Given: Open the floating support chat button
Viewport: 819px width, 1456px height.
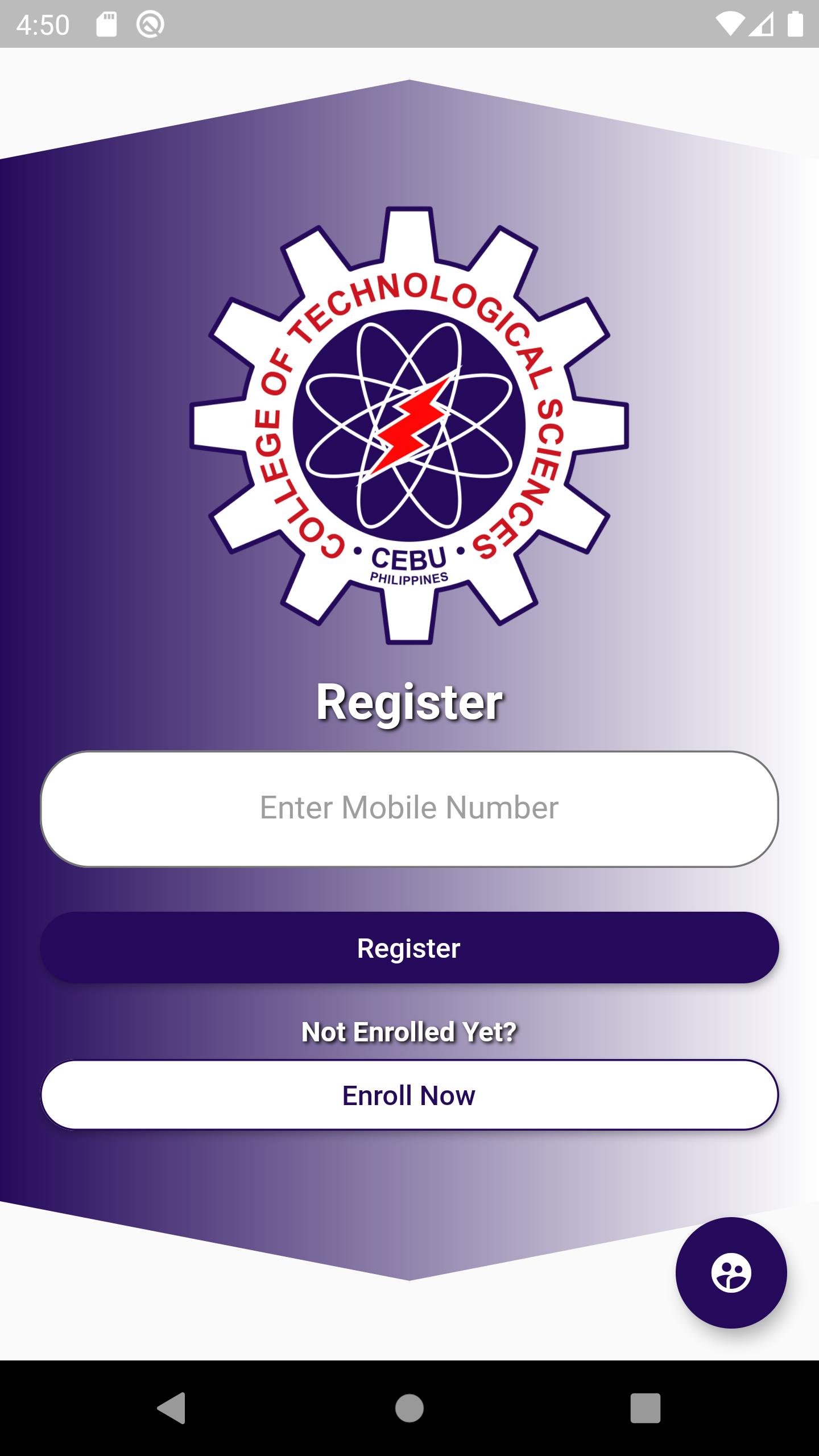Looking at the screenshot, I should click(731, 1272).
